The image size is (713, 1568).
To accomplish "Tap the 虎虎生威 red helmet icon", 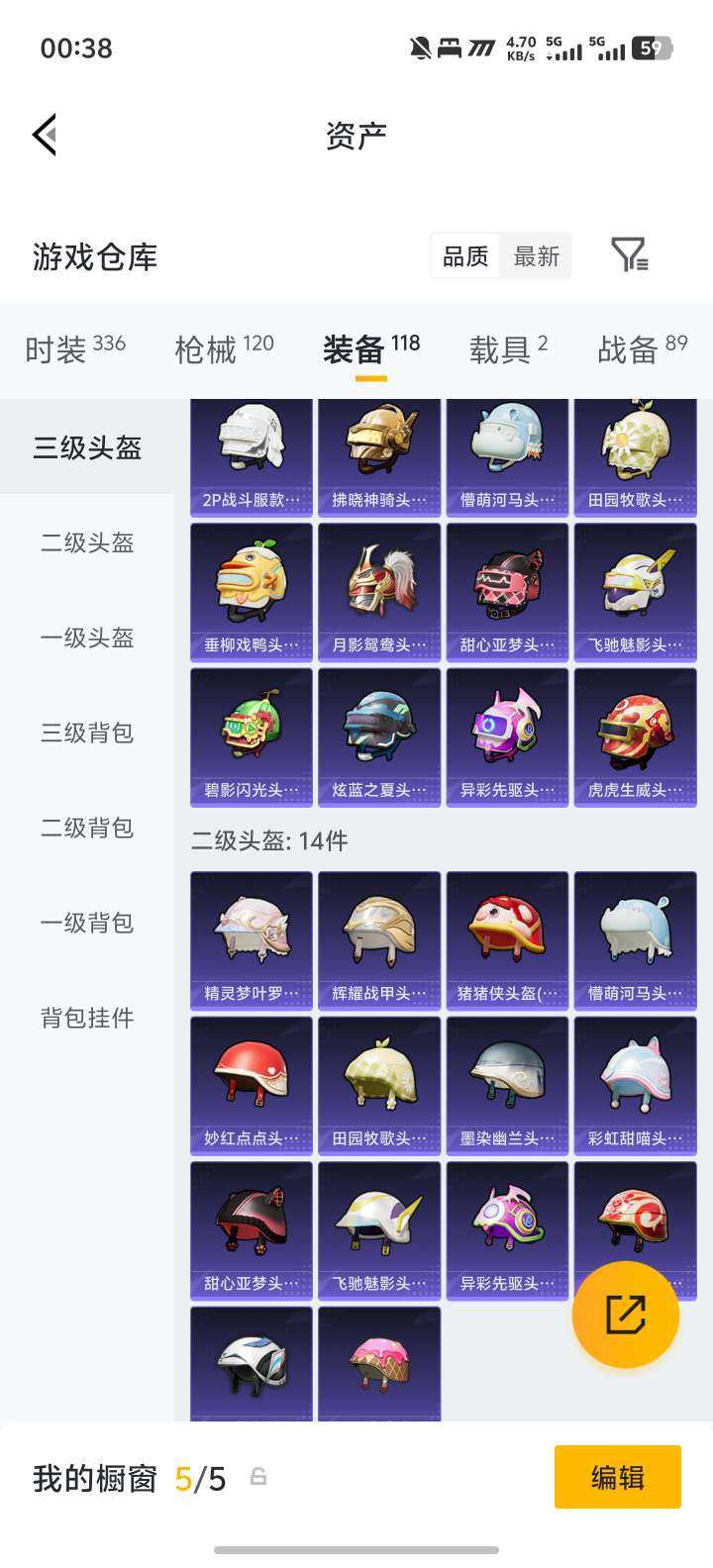I will (x=635, y=731).
